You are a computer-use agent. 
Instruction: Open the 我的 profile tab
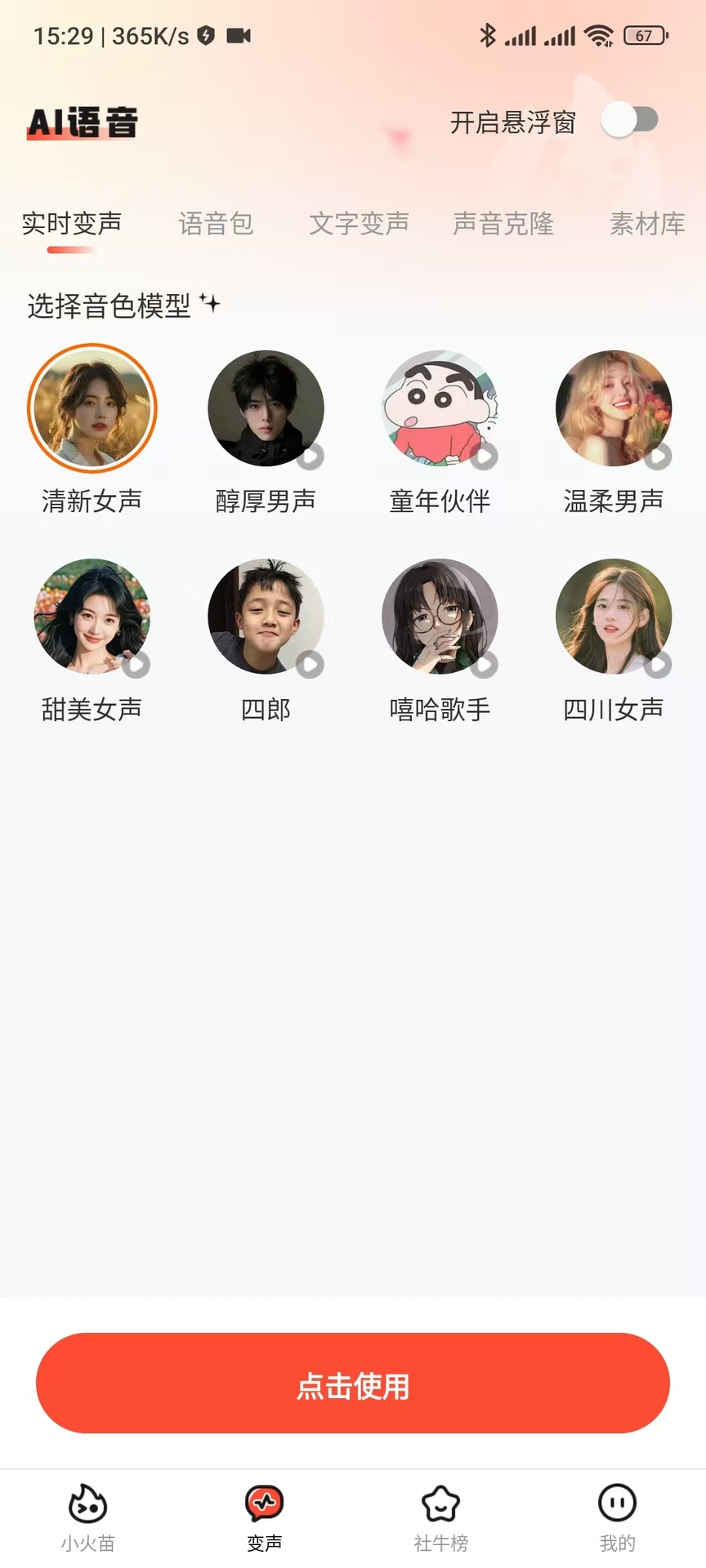point(617,1517)
